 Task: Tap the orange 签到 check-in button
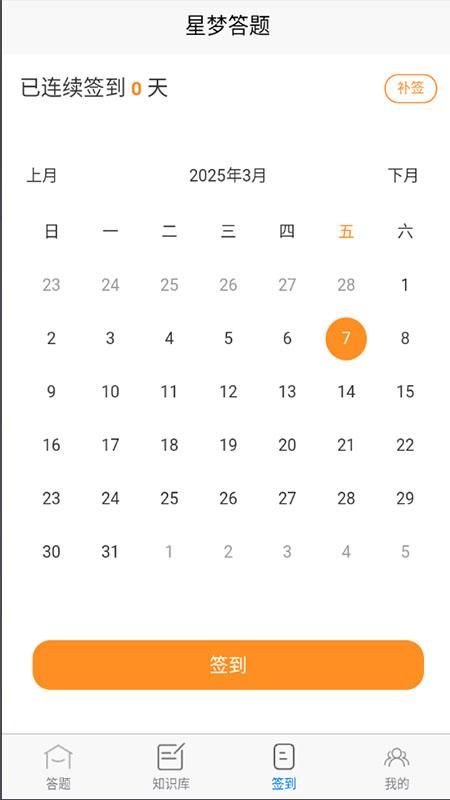228,665
